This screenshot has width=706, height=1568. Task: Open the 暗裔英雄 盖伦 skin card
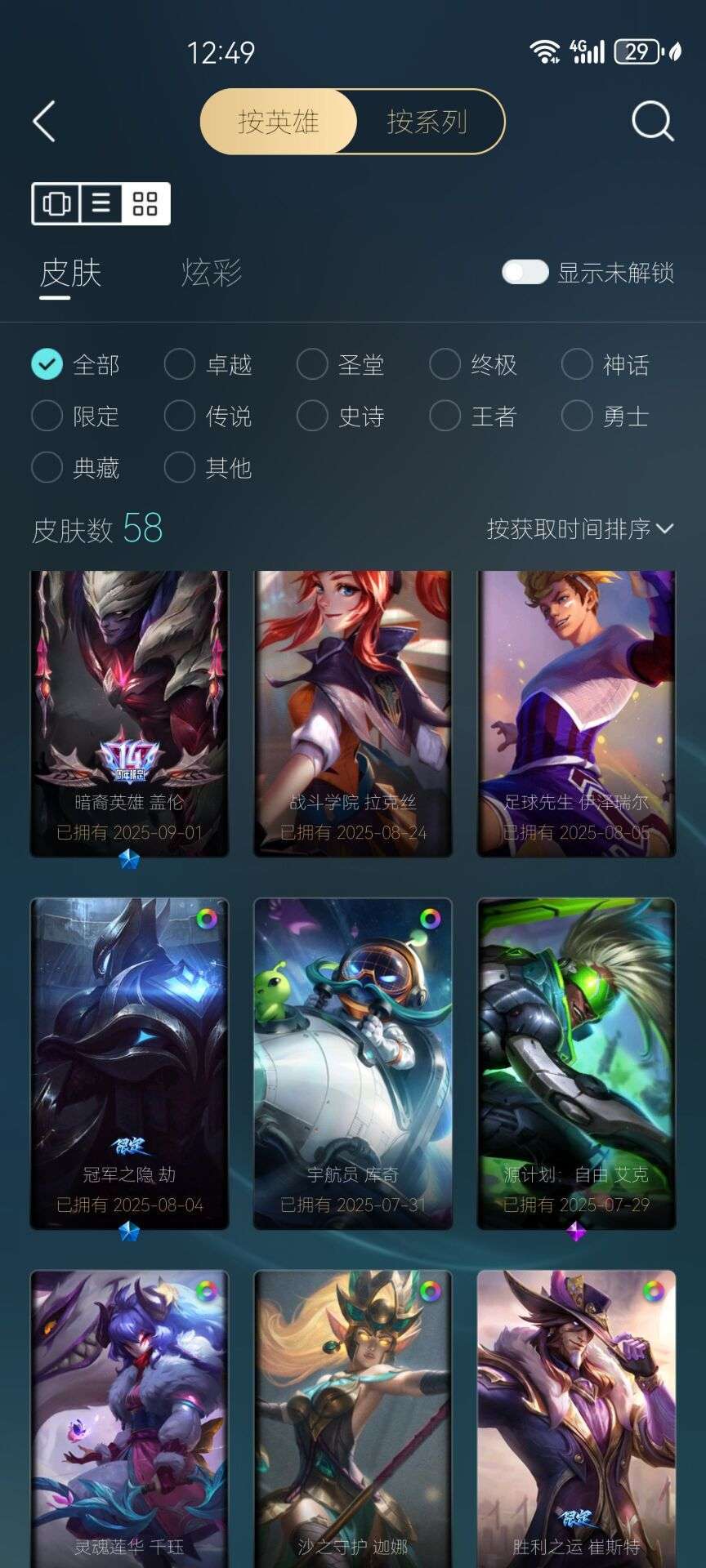tap(129, 714)
